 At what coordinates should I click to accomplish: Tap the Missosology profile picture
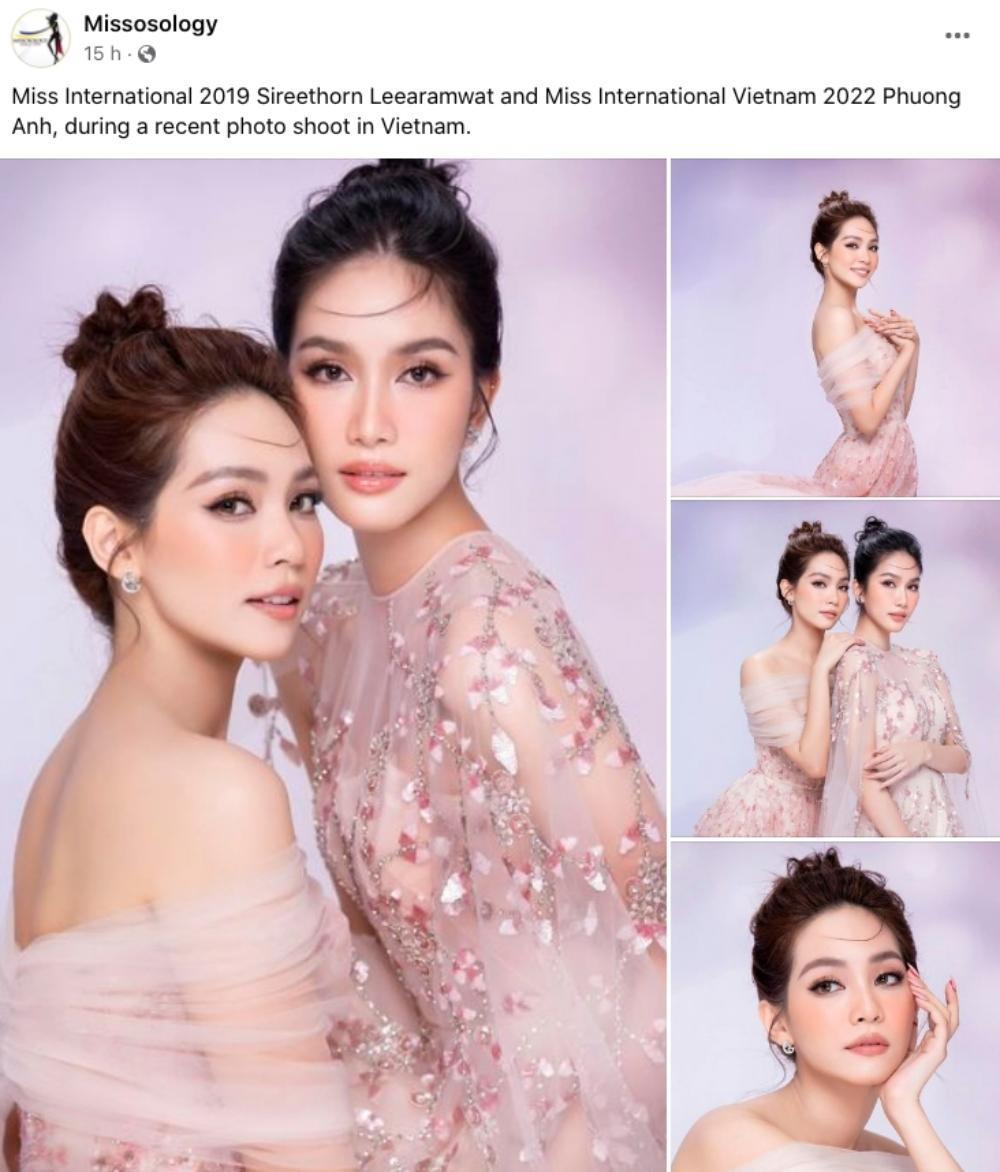[39, 38]
